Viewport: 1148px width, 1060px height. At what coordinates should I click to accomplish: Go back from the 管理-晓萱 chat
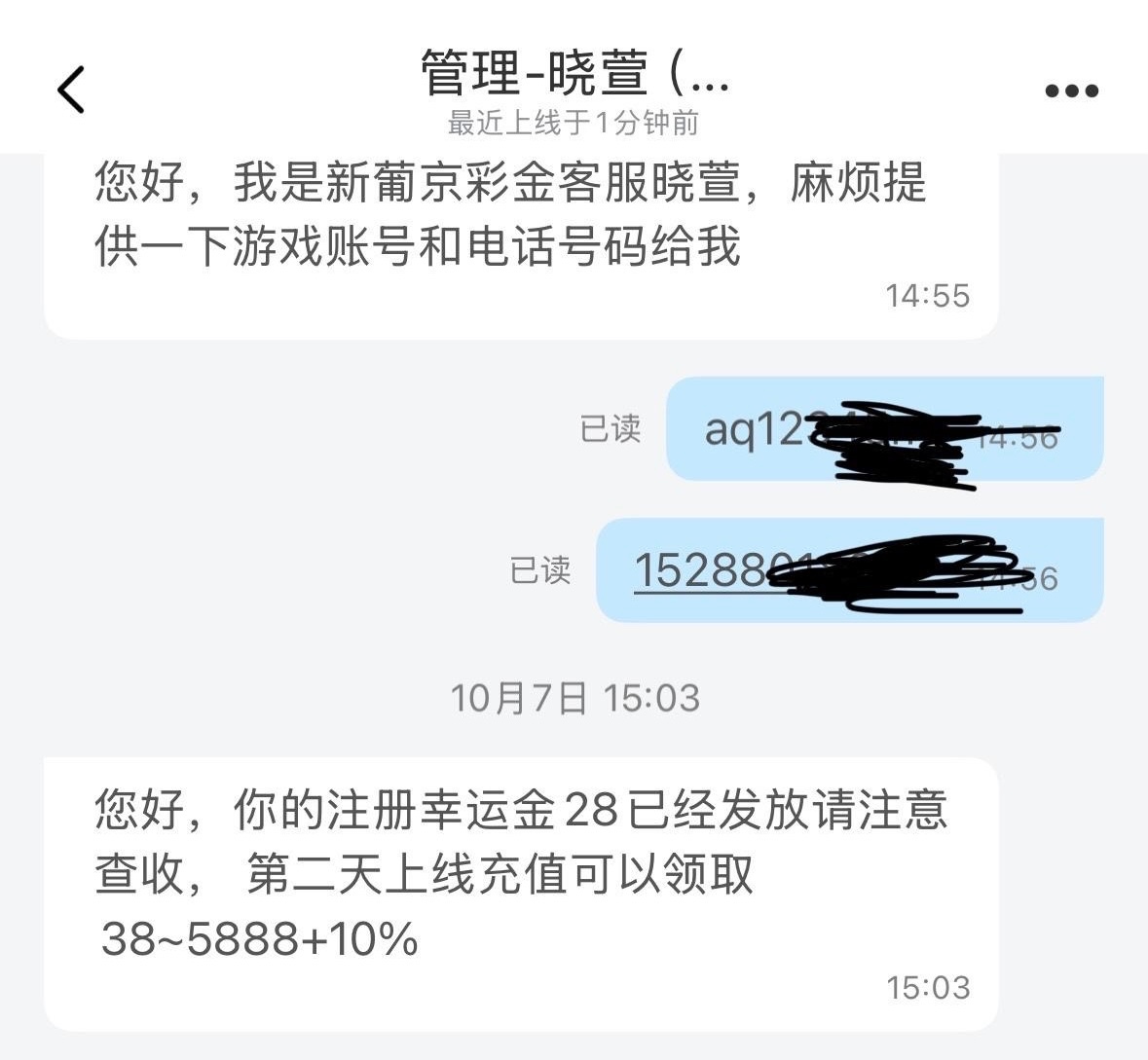pyautogui.click(x=71, y=90)
